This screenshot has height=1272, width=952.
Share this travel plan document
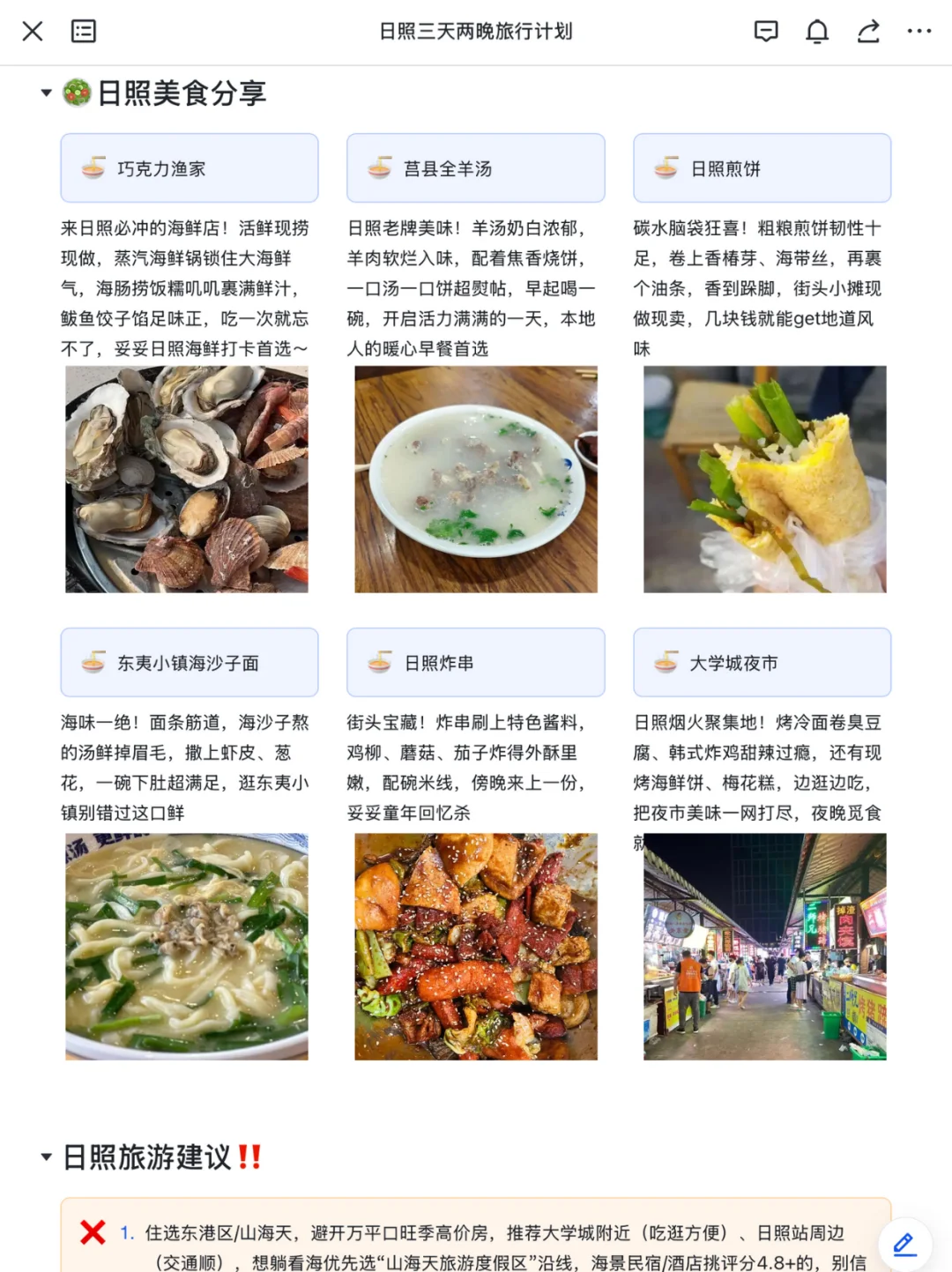868,32
